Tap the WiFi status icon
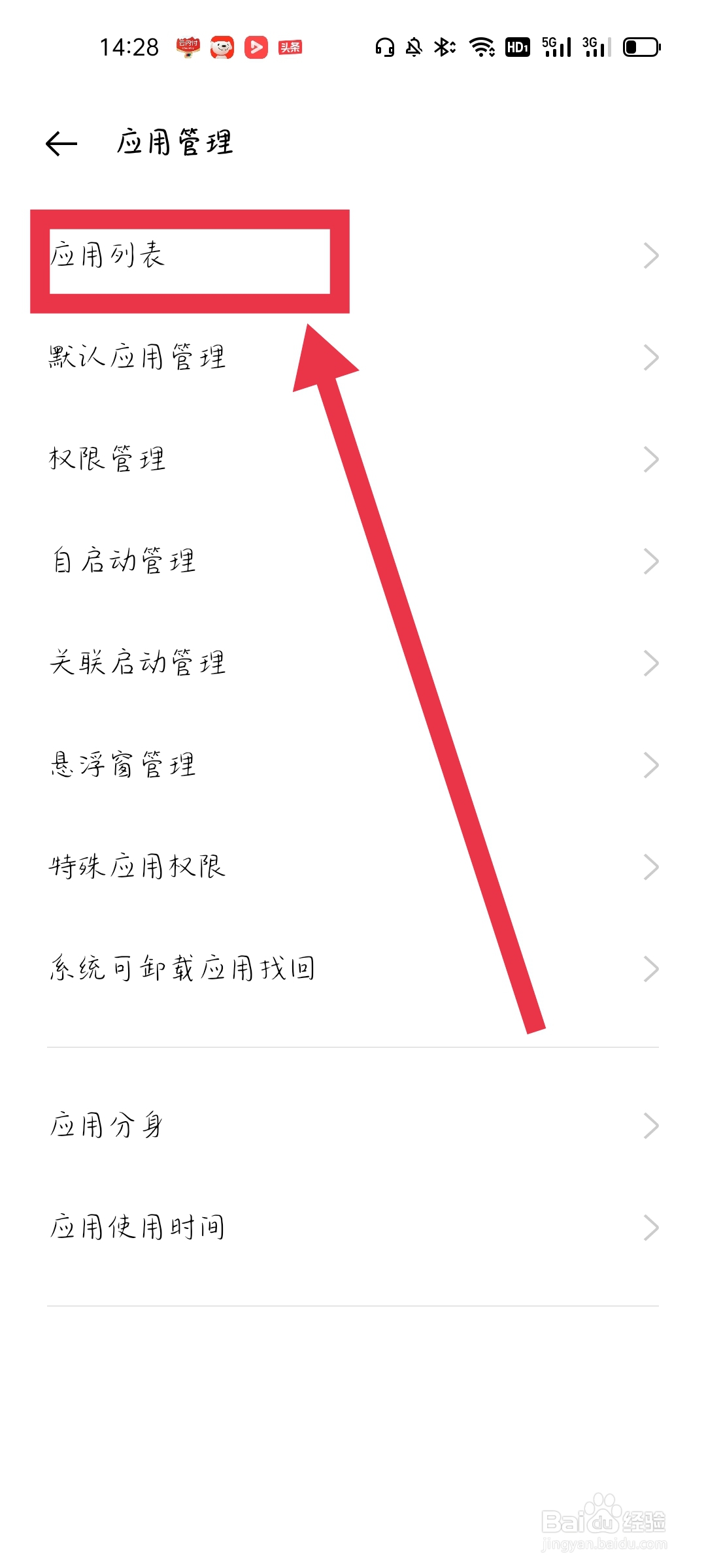706x1568 pixels. point(481,47)
